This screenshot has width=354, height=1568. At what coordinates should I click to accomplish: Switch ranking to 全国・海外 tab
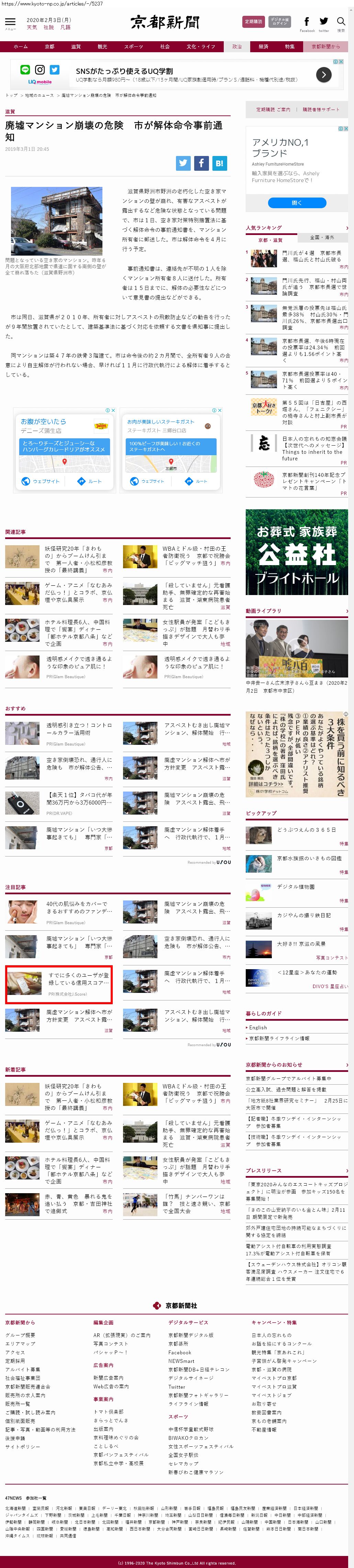click(322, 237)
